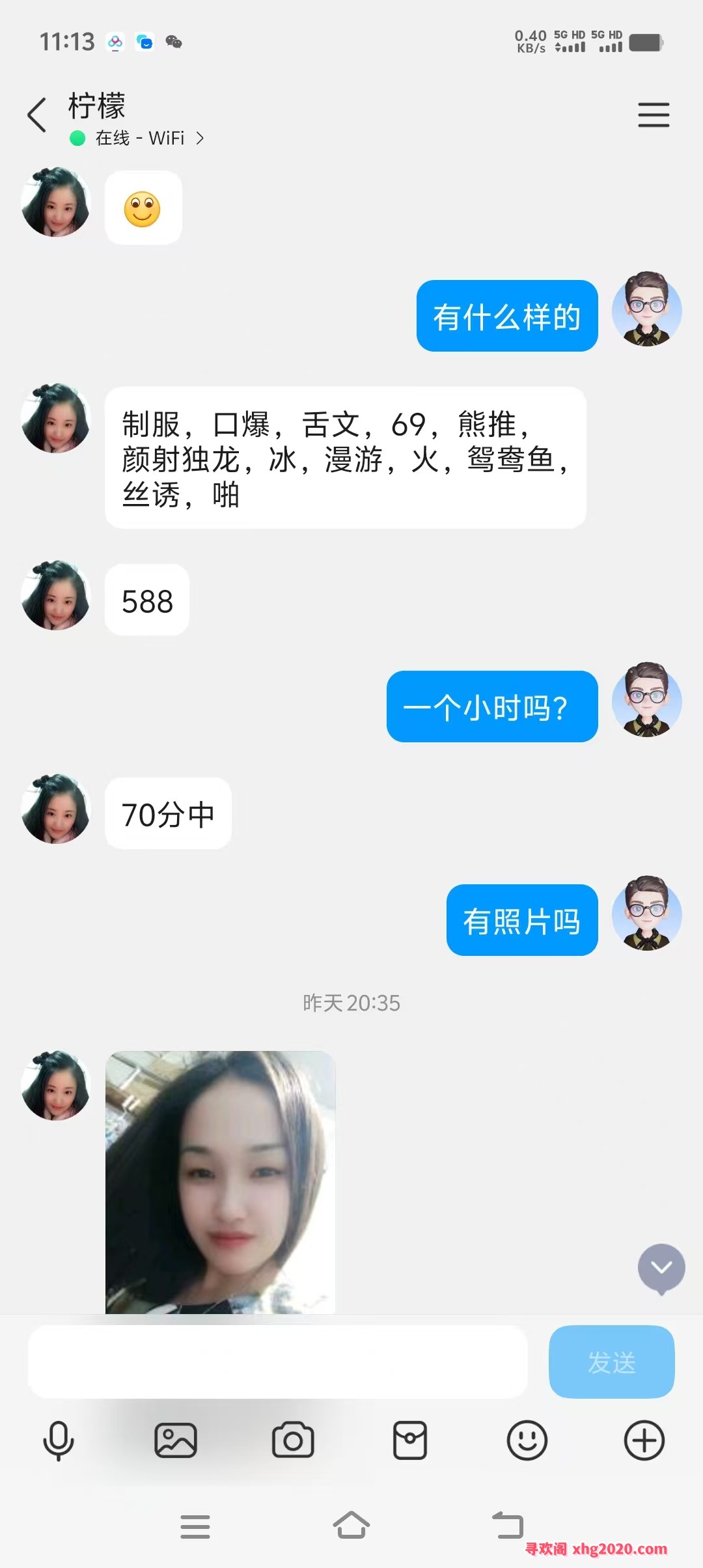The height and width of the screenshot is (1568, 703).
Task: Open 柠檬's profile via her avatar beside 588
Action: (x=56, y=595)
